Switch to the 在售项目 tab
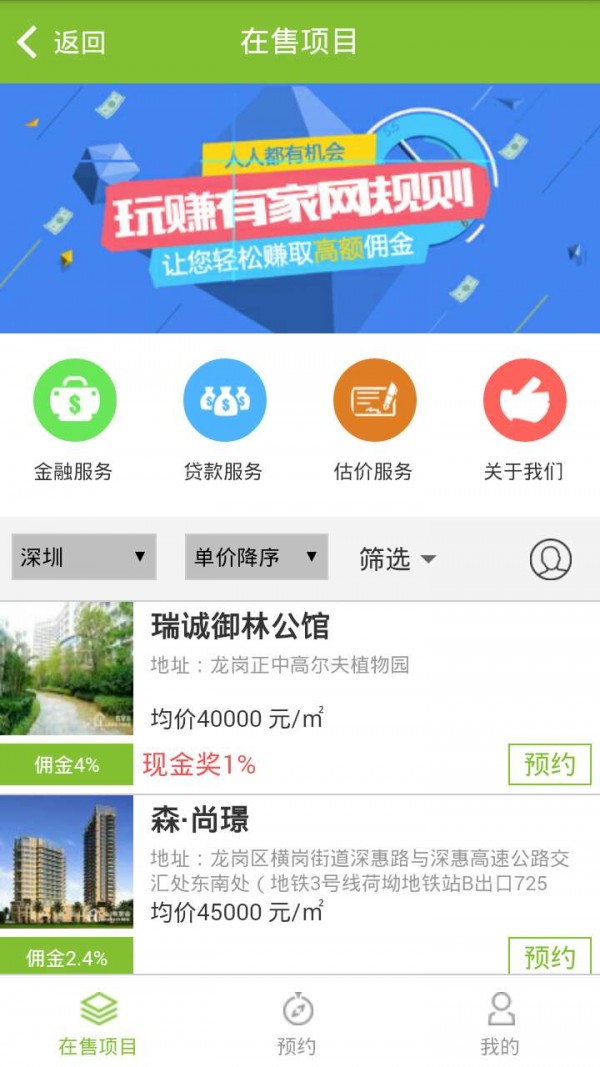This screenshot has height=1067, width=600. (98, 1023)
